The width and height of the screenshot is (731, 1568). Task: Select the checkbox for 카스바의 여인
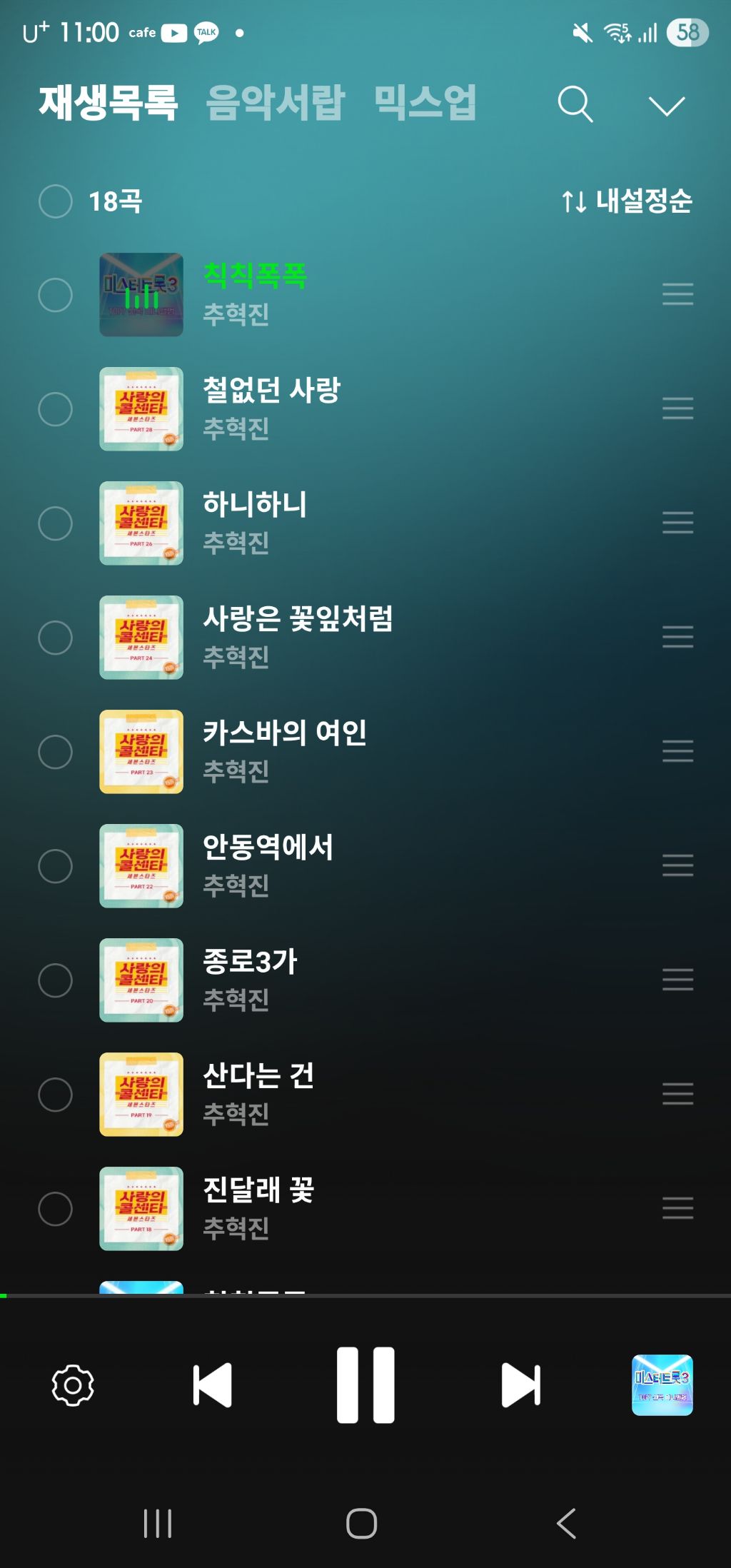[x=56, y=752]
